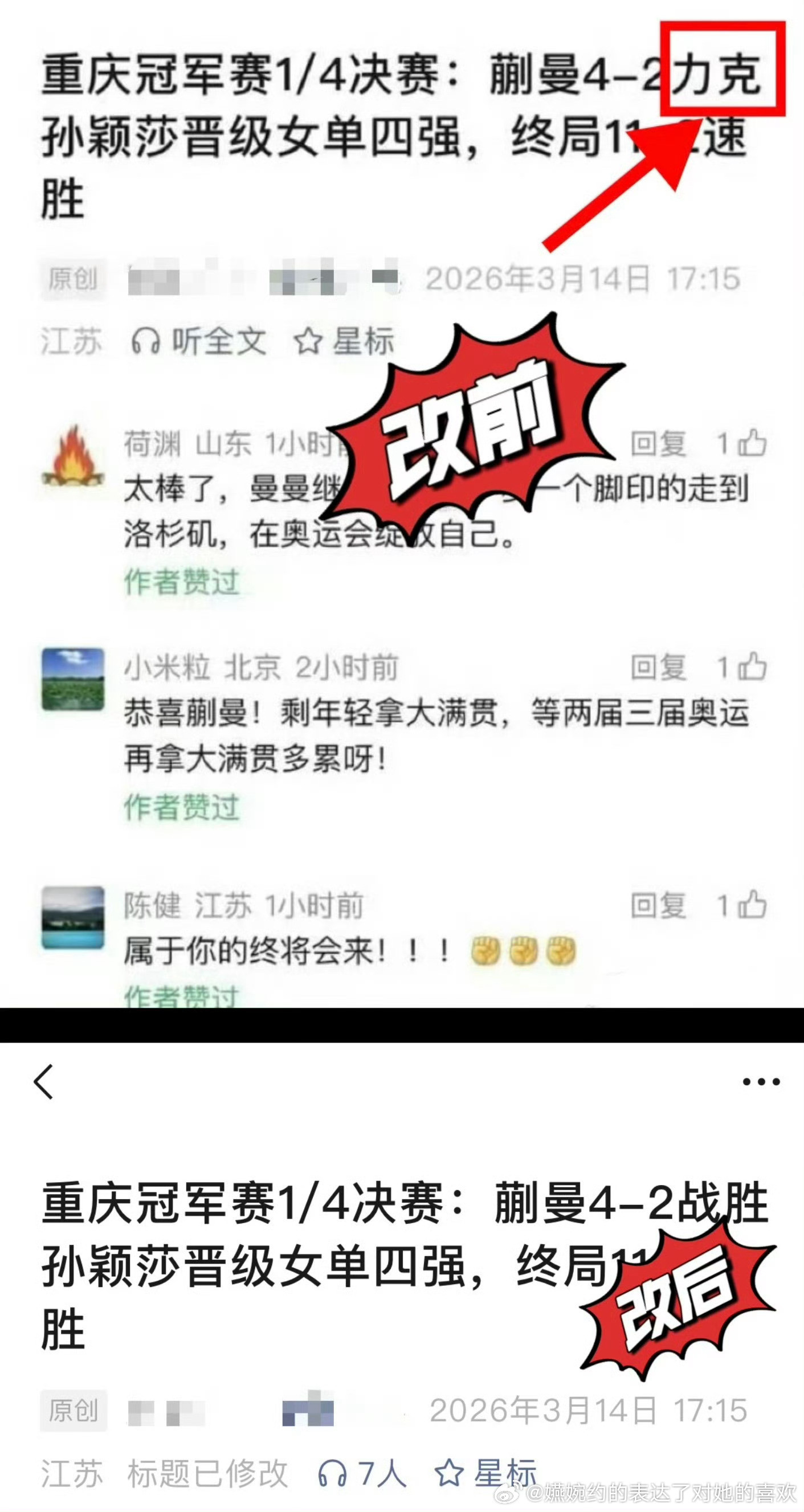The height and width of the screenshot is (1512, 804).
Task: Reply to 陈健's comment
Action: [x=658, y=906]
